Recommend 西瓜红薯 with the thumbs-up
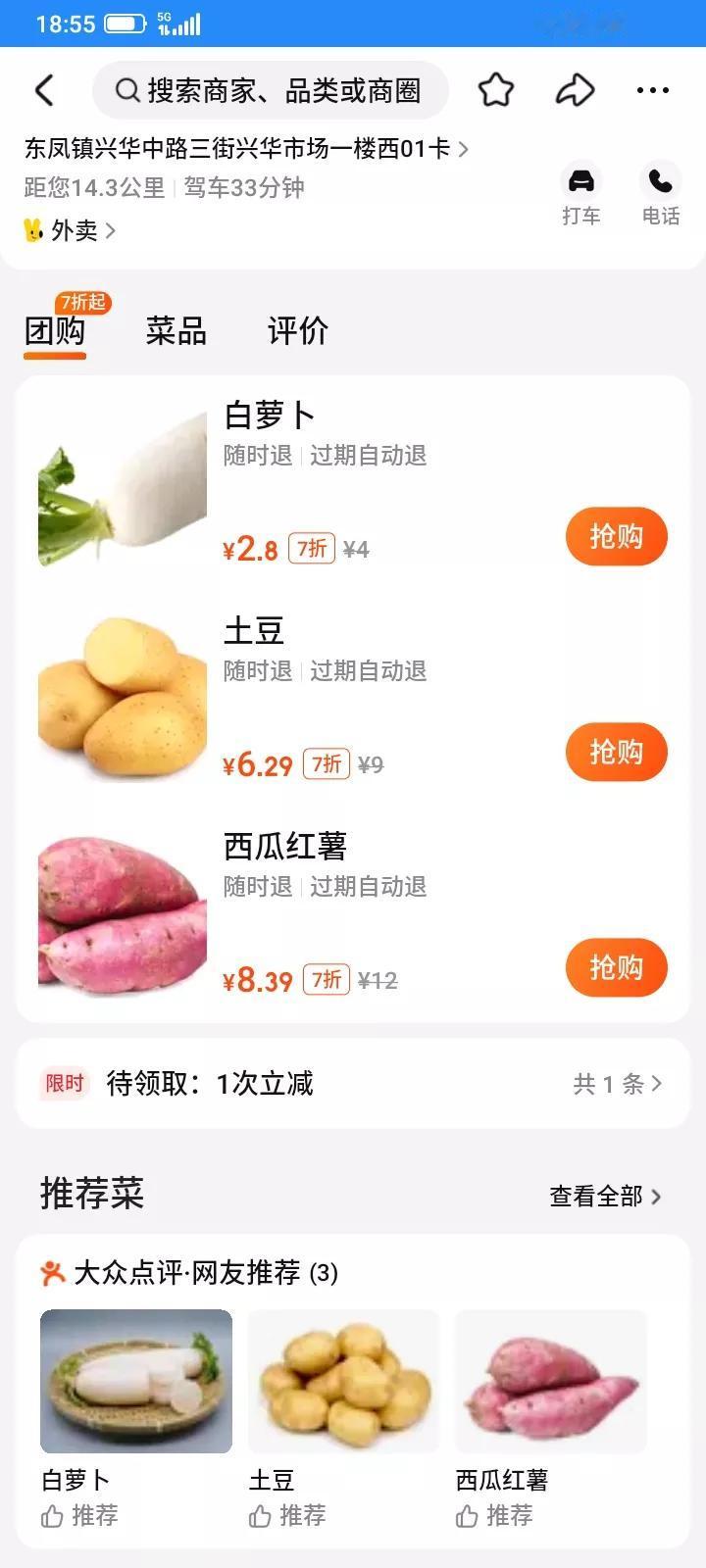The height and width of the screenshot is (1568, 706). point(494,1516)
